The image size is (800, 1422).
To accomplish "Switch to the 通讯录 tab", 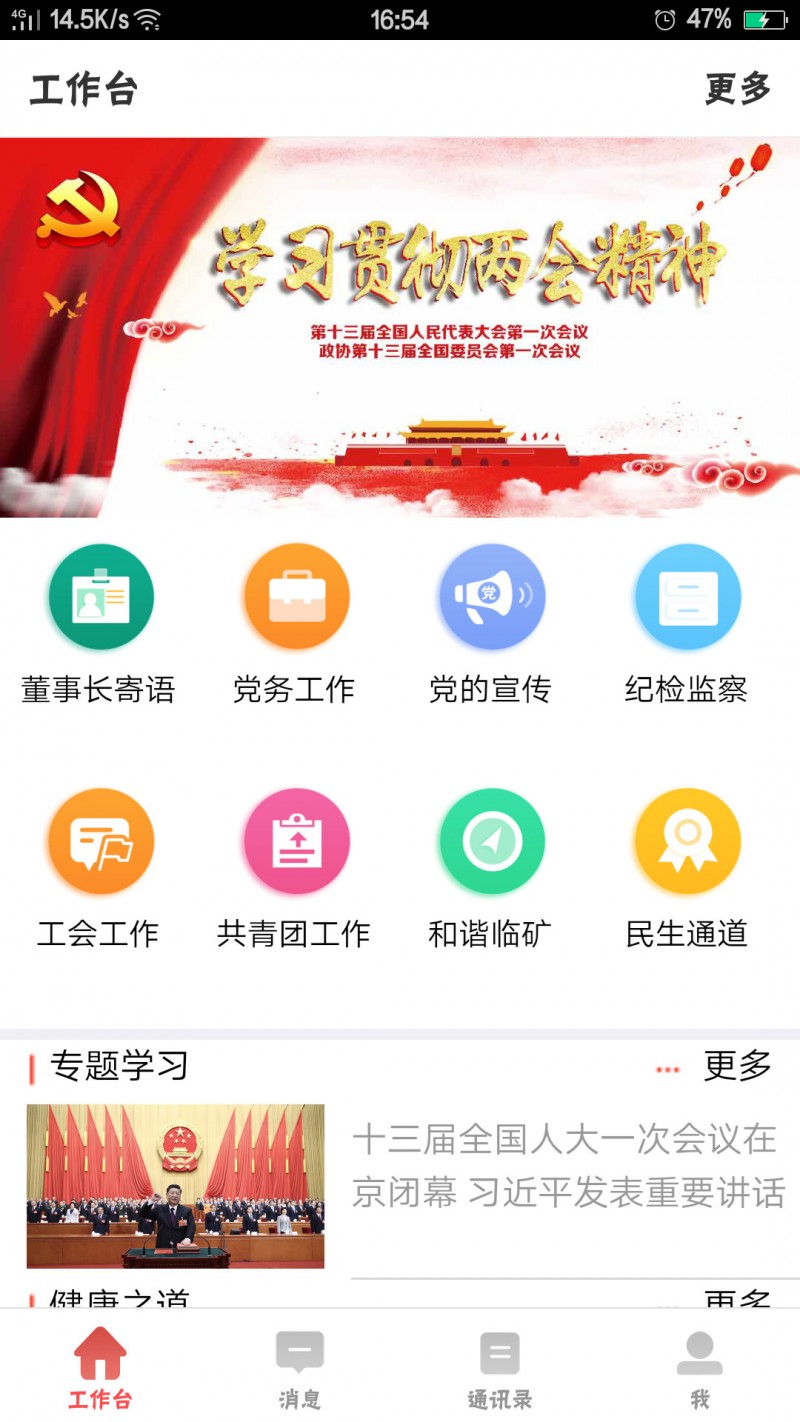I will pos(499,1370).
